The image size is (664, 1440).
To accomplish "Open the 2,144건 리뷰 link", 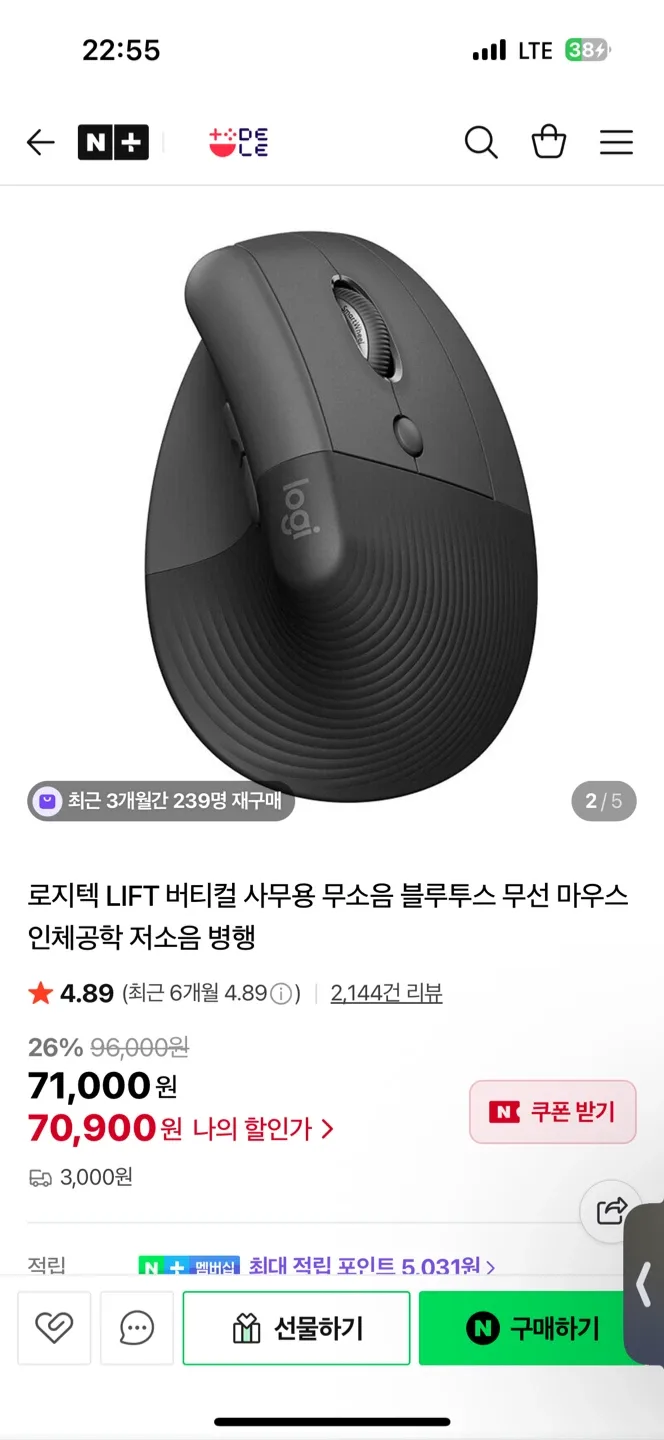I will 386,993.
